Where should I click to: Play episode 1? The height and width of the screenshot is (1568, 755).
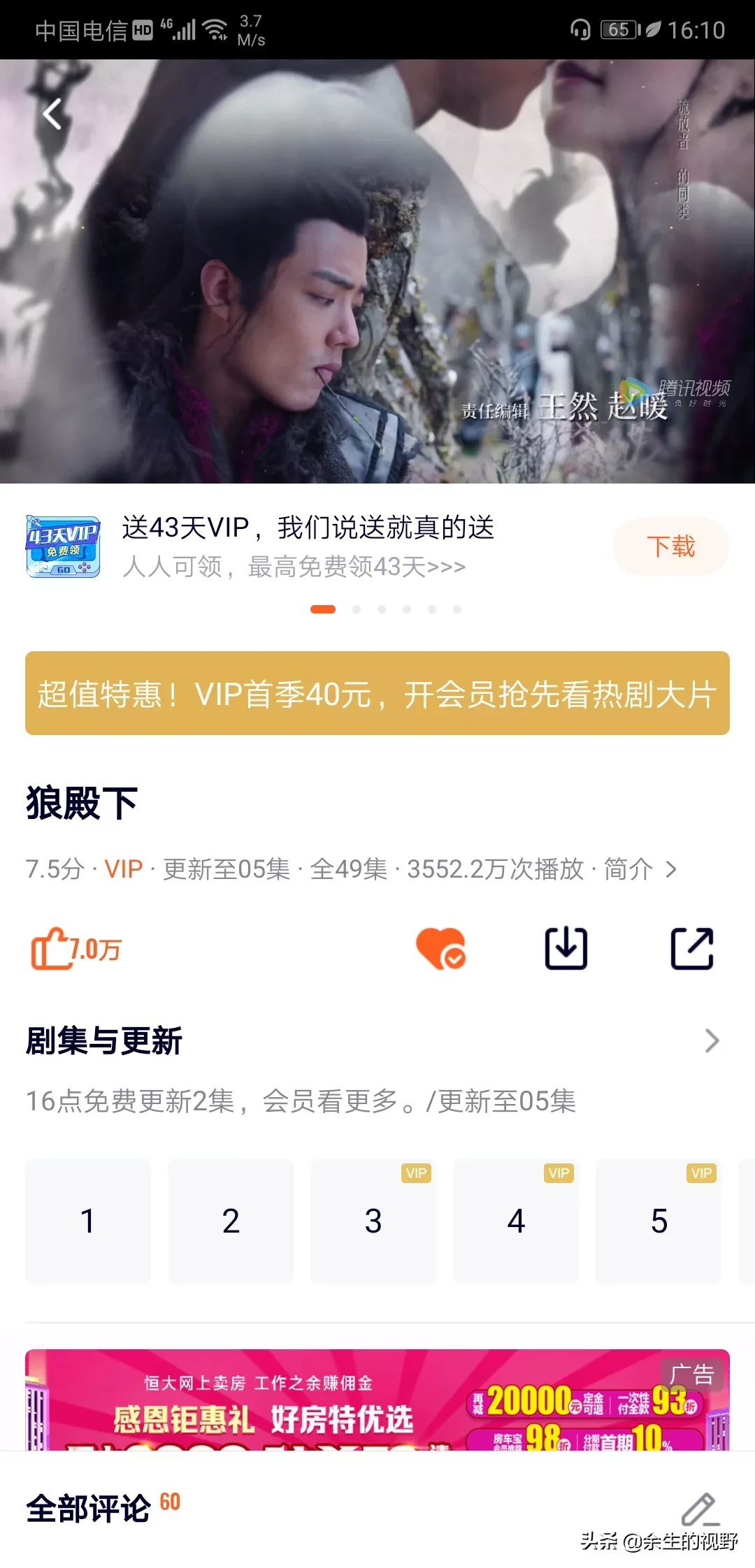click(x=88, y=1221)
